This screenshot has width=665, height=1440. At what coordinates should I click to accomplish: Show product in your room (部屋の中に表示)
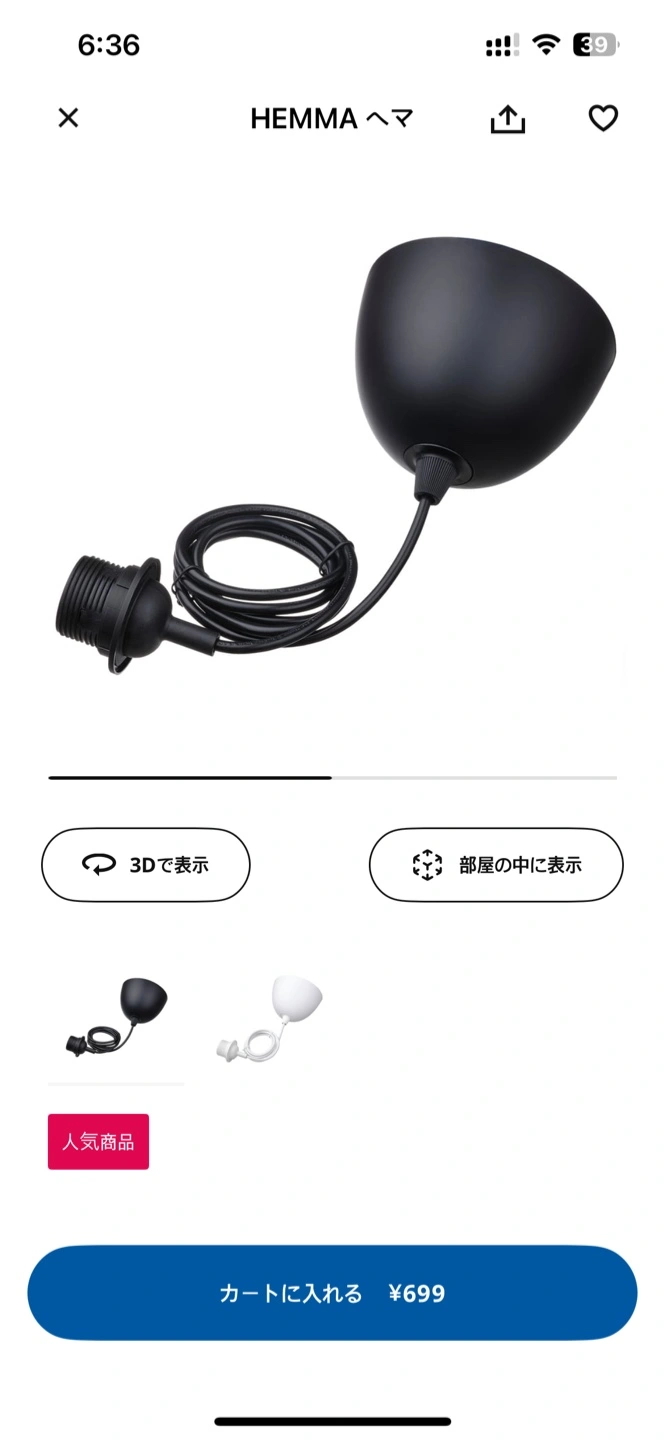(496, 865)
